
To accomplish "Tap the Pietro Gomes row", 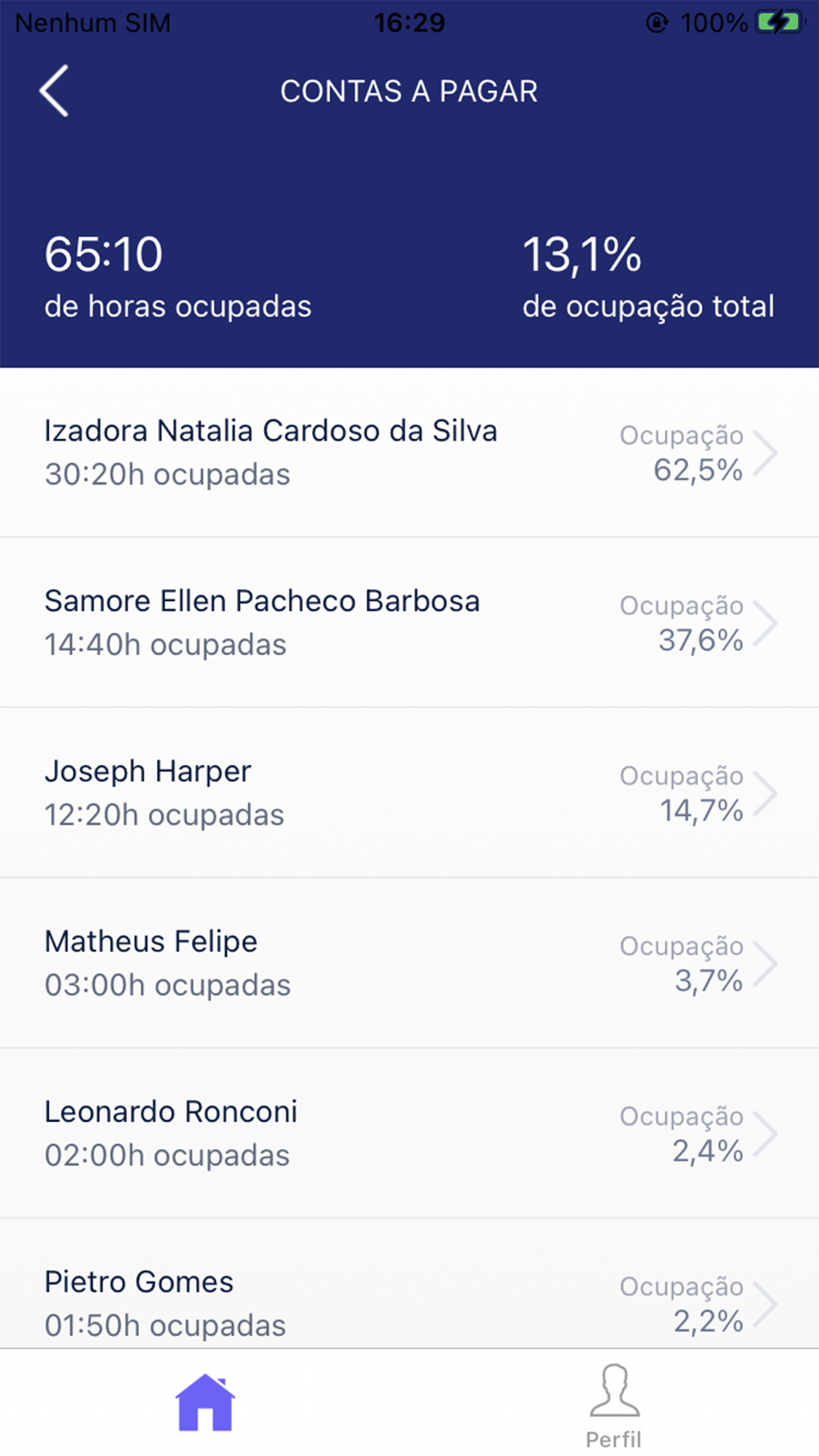I will coord(409,1285).
